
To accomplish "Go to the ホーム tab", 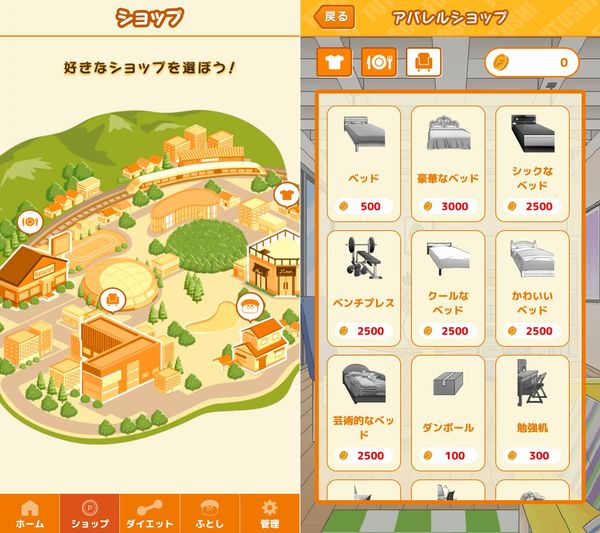I will click(30, 513).
